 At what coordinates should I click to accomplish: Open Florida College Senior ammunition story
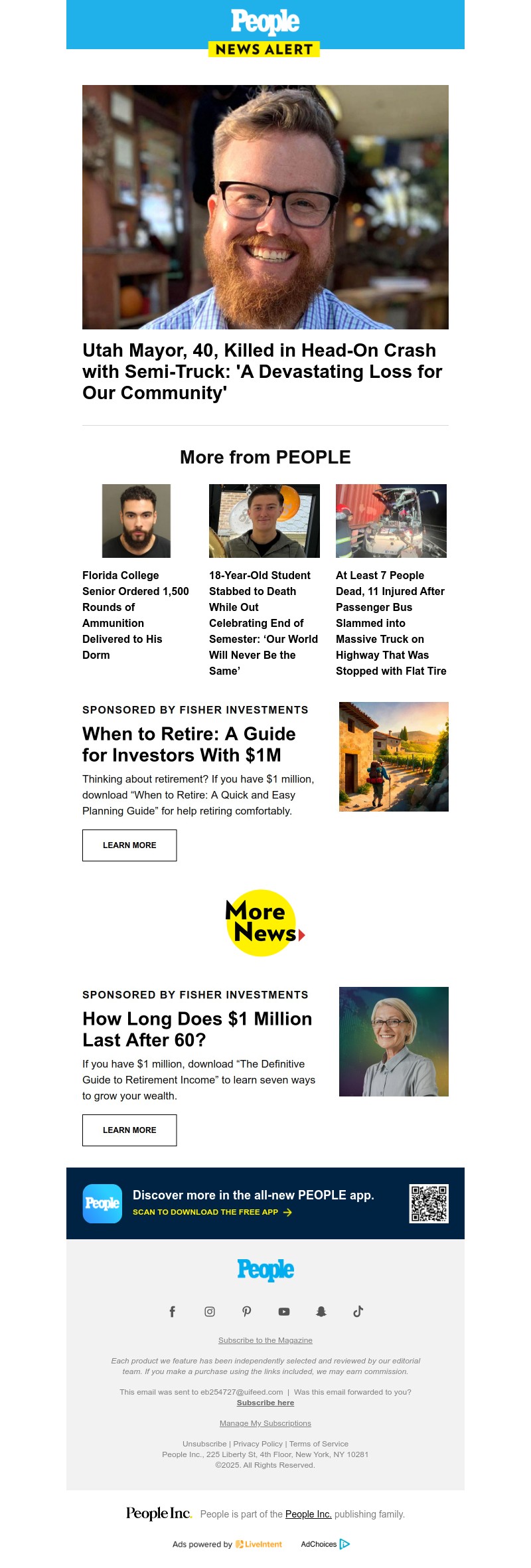135,615
